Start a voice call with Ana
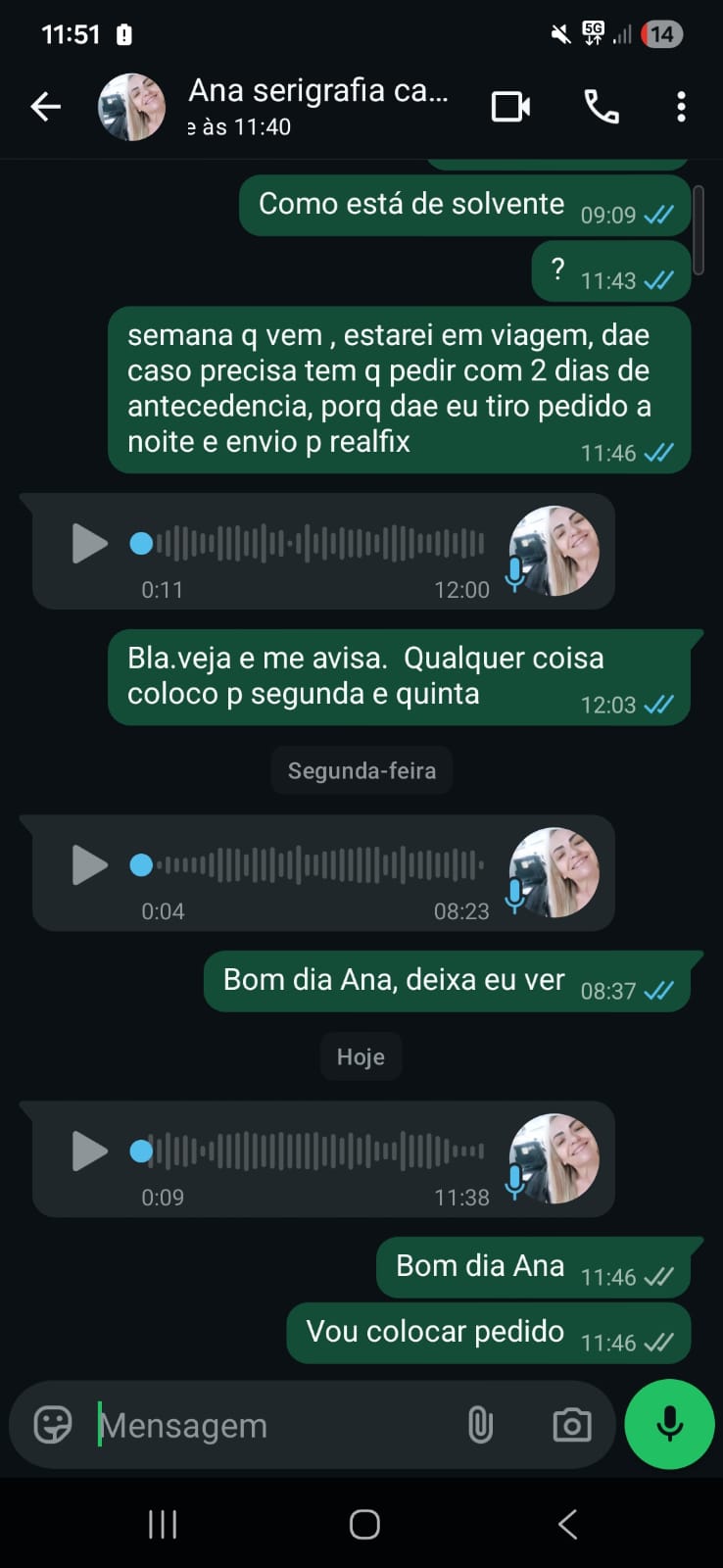The width and height of the screenshot is (723, 1568). (x=601, y=107)
